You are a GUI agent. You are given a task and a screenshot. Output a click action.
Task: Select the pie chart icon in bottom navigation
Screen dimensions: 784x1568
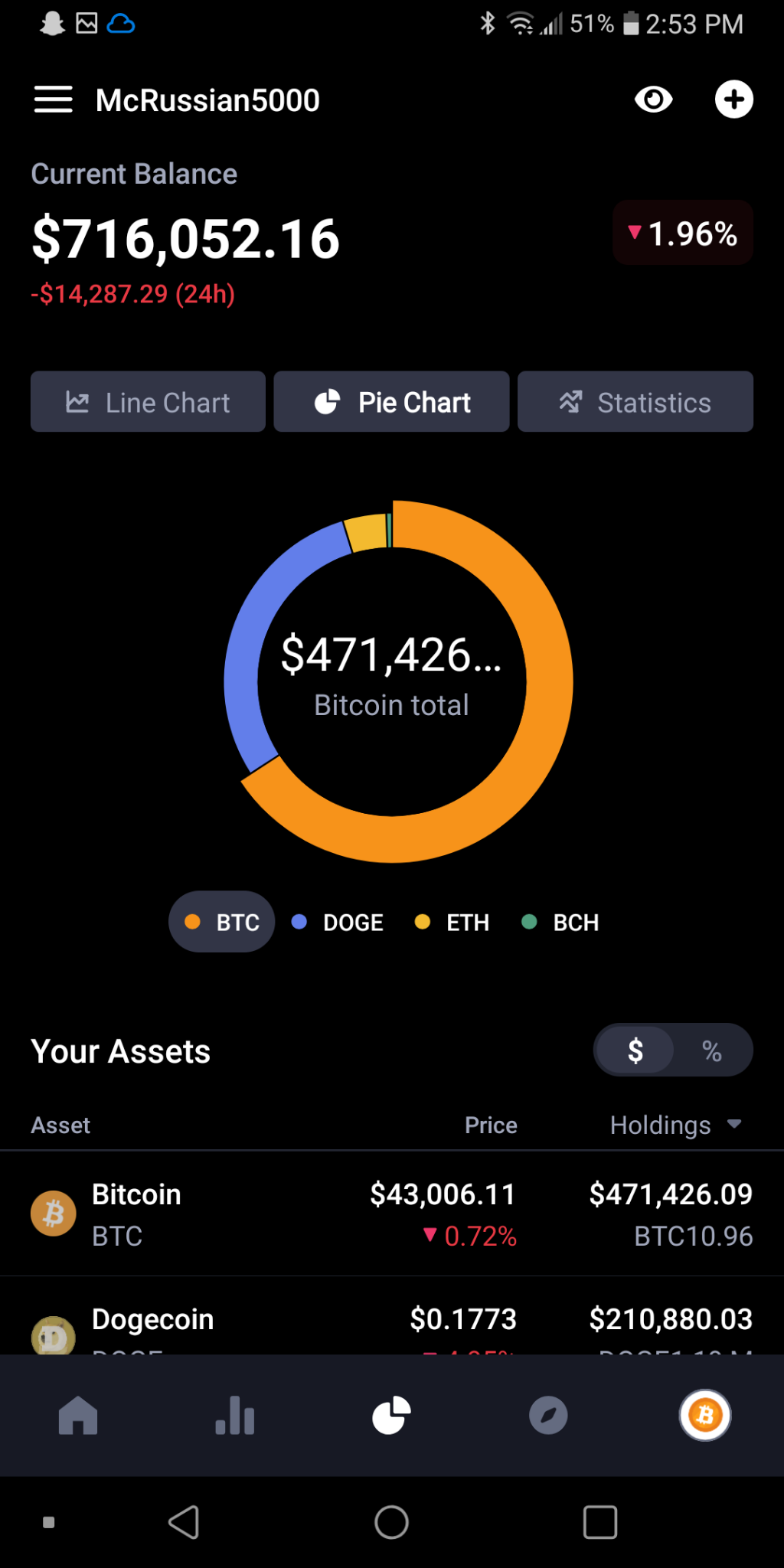point(391,1416)
